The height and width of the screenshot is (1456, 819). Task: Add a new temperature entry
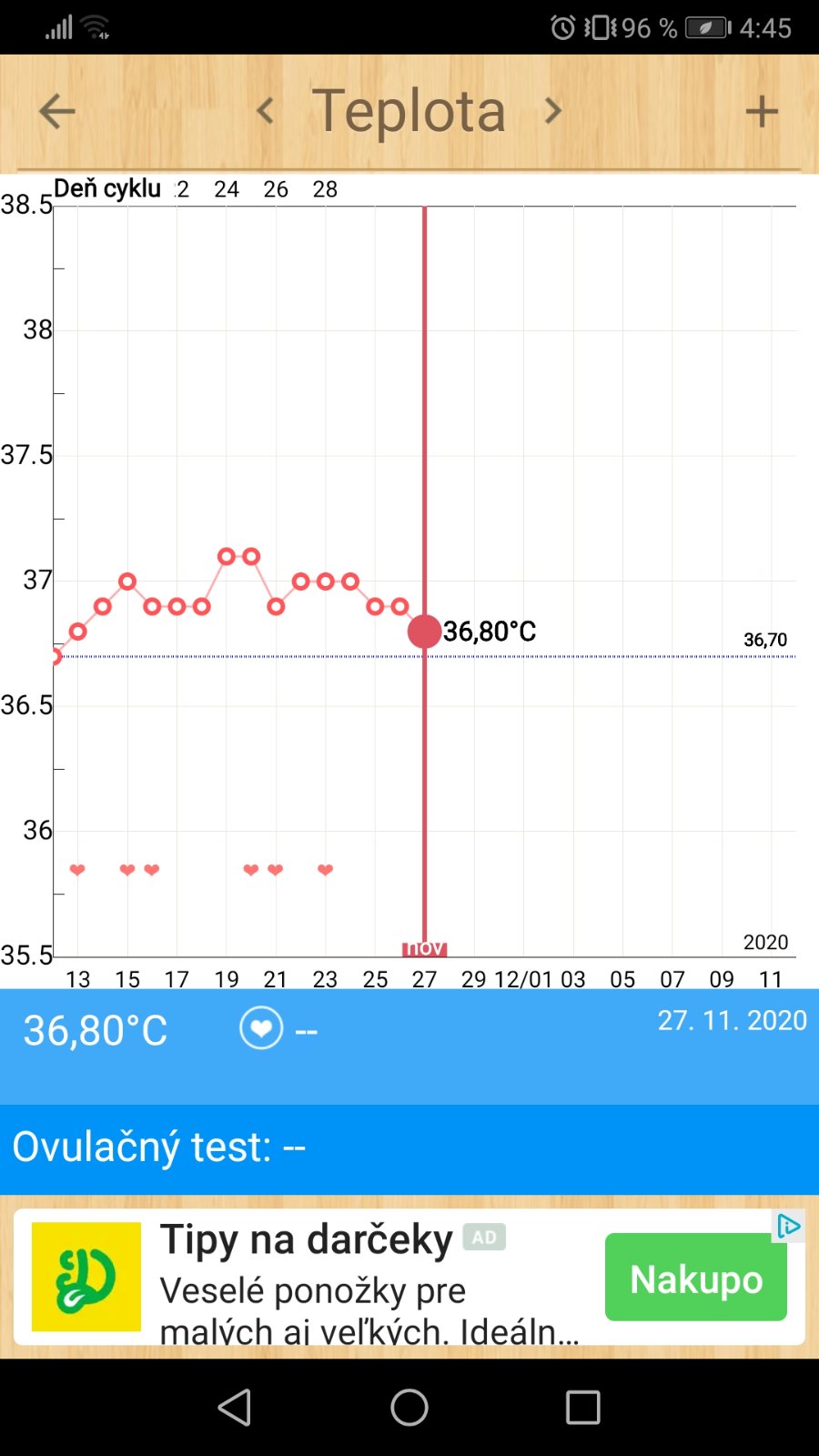pyautogui.click(x=762, y=112)
